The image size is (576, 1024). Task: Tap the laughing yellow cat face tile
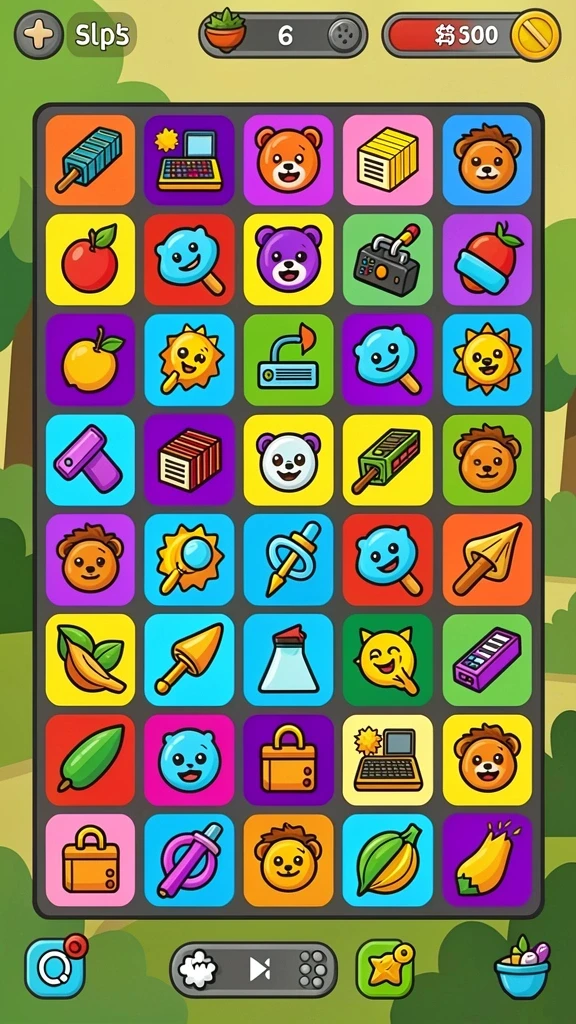tap(387, 660)
